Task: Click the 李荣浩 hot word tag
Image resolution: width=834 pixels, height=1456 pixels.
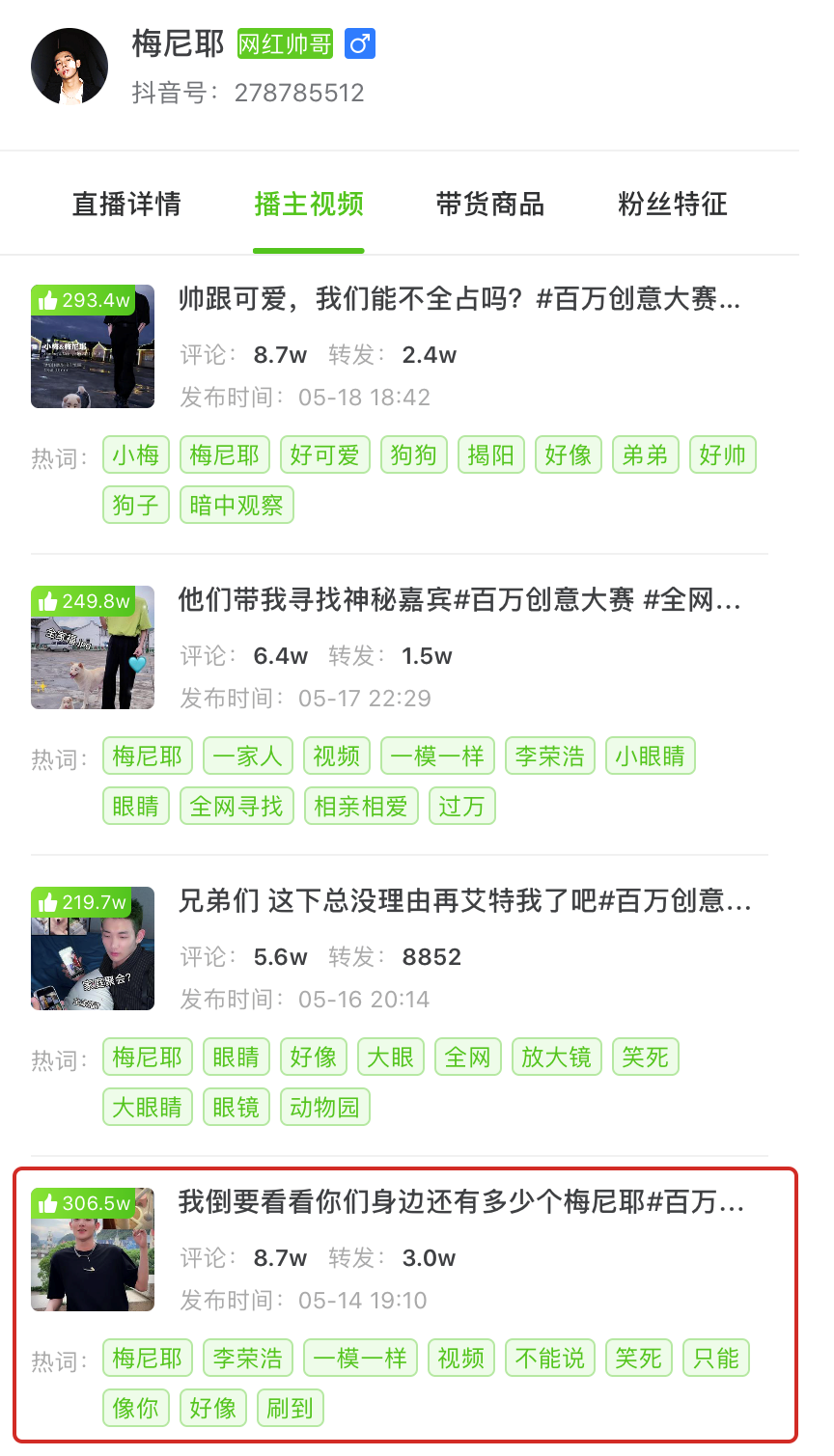Action: 549,755
